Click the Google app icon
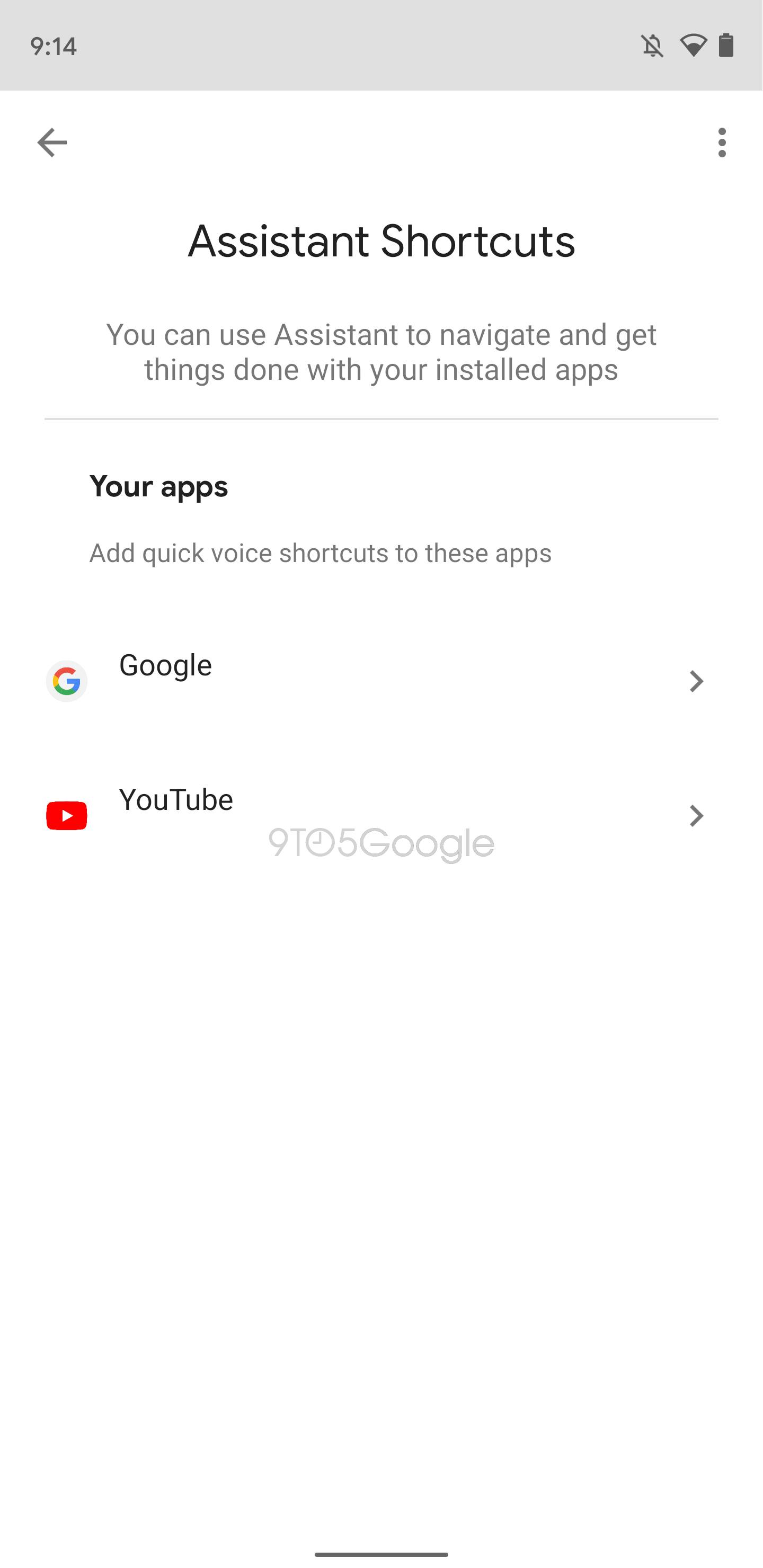This screenshot has width=763, height=1568. (67, 681)
